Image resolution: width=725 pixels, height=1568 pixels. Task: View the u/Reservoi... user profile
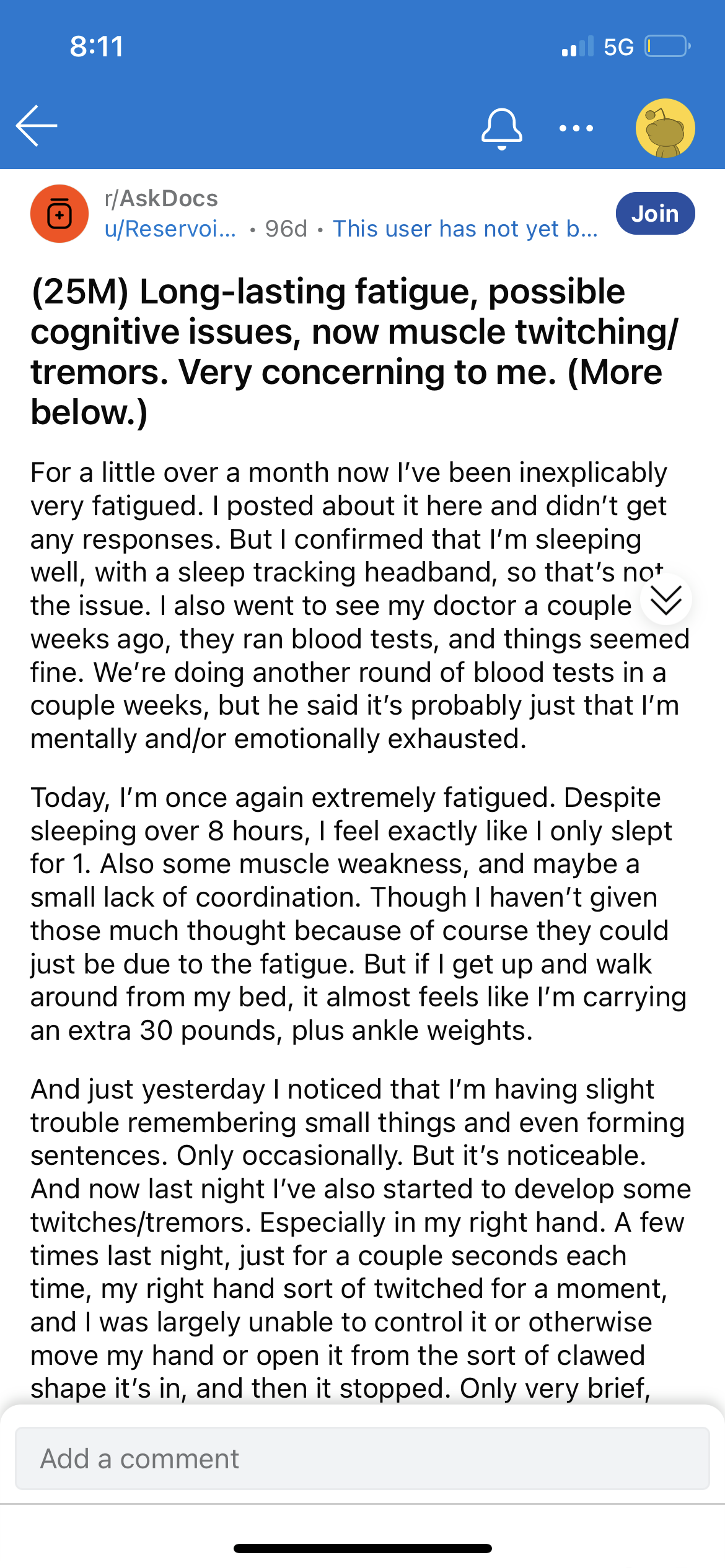click(x=170, y=229)
